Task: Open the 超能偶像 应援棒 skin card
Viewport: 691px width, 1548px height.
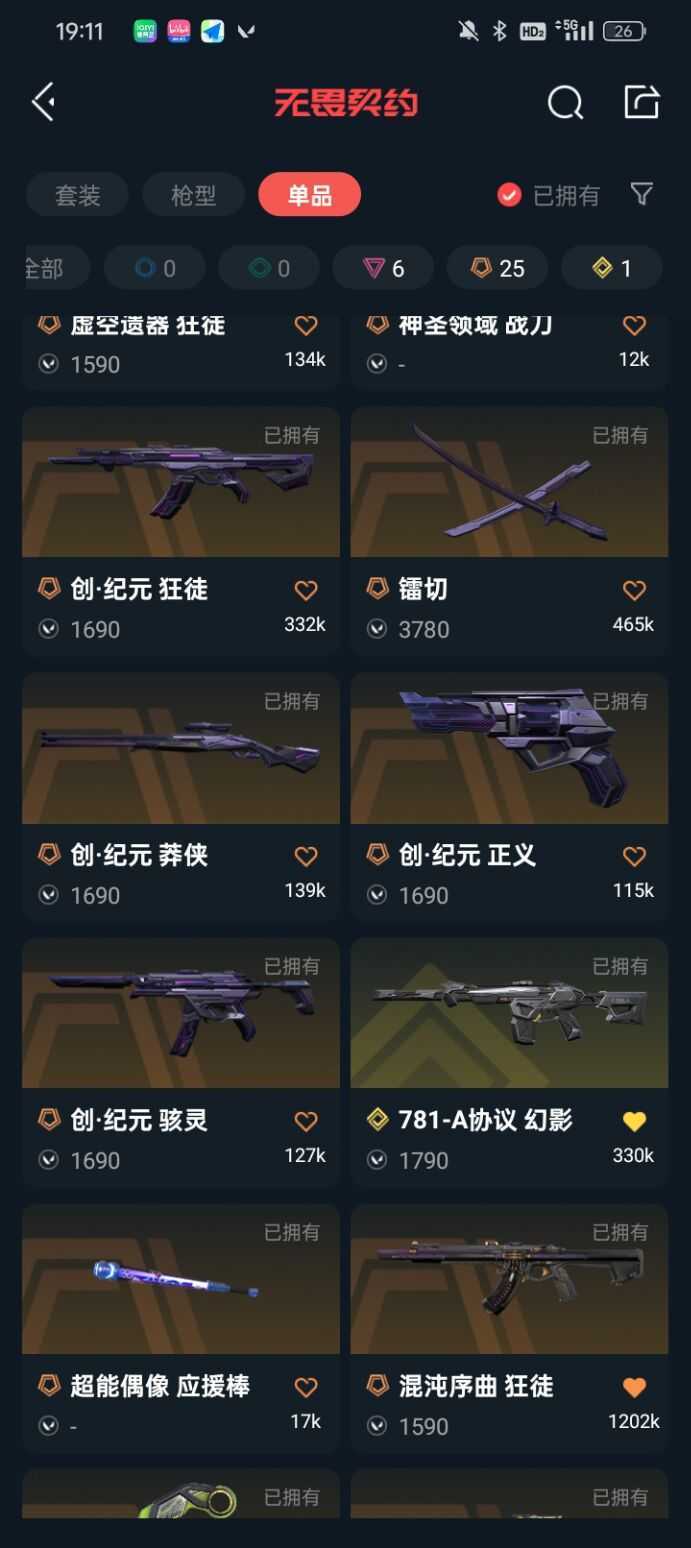Action: pos(181,1328)
